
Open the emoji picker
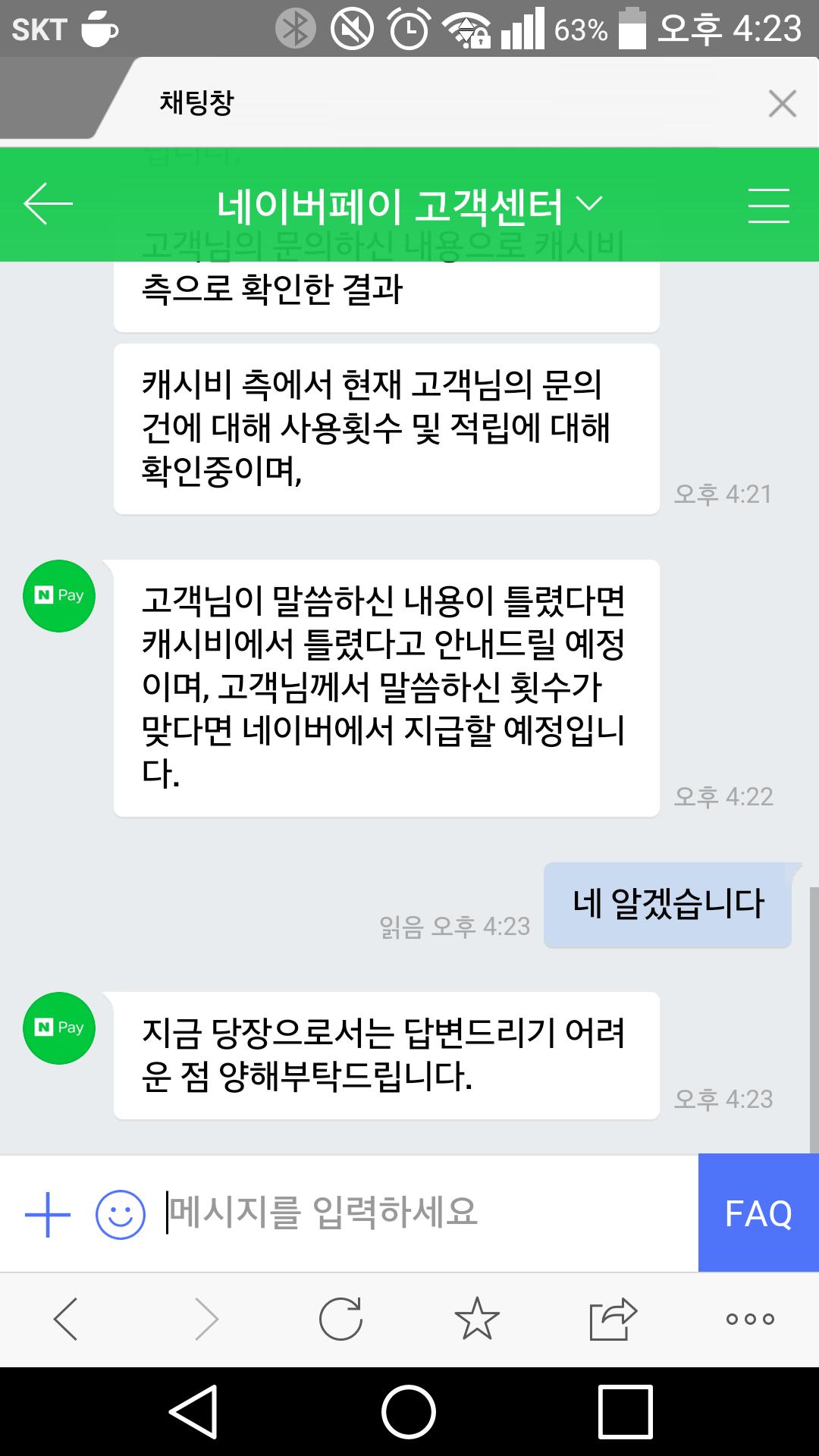pyautogui.click(x=120, y=1214)
